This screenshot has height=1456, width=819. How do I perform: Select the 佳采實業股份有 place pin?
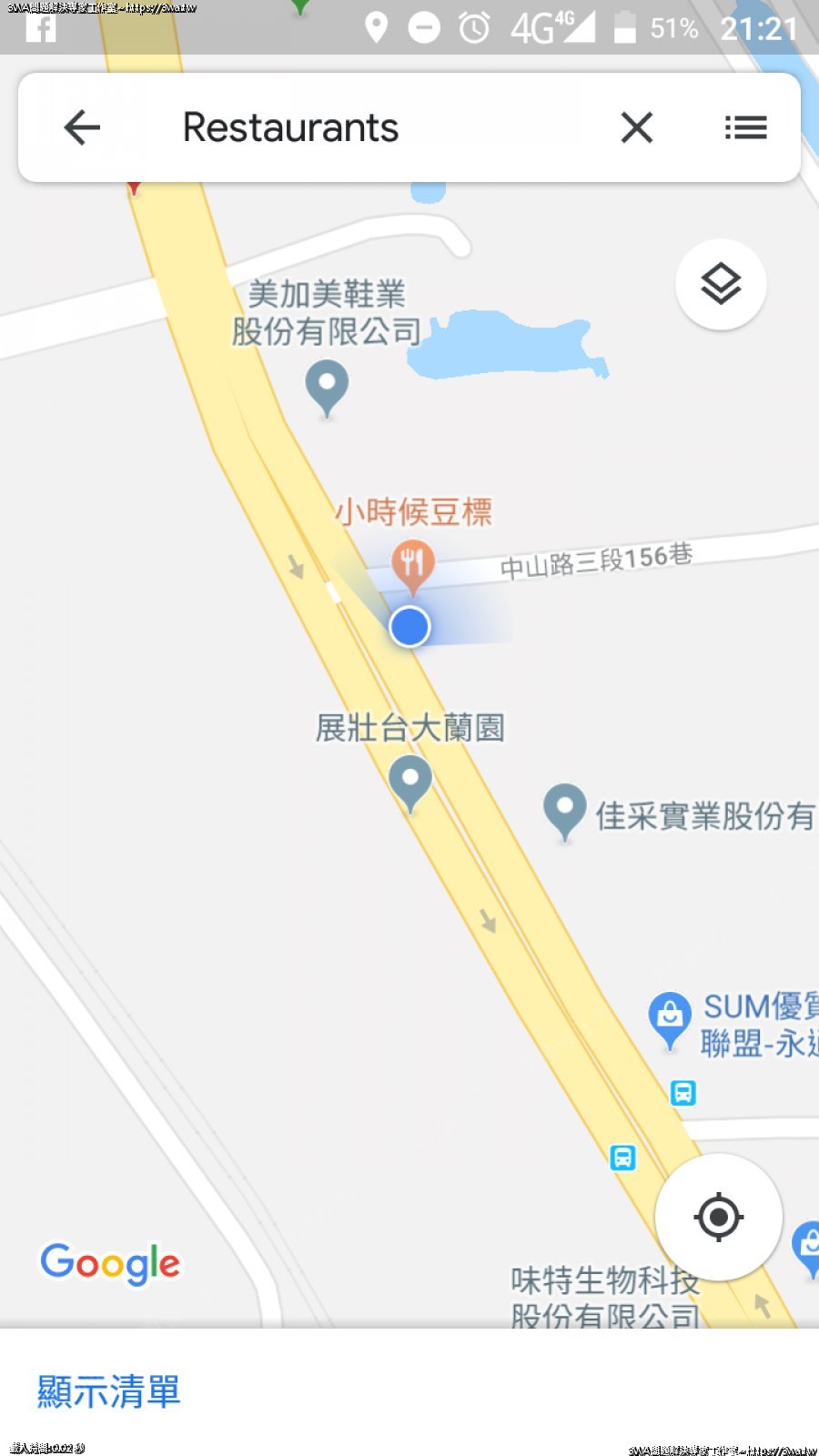pyautogui.click(x=564, y=809)
